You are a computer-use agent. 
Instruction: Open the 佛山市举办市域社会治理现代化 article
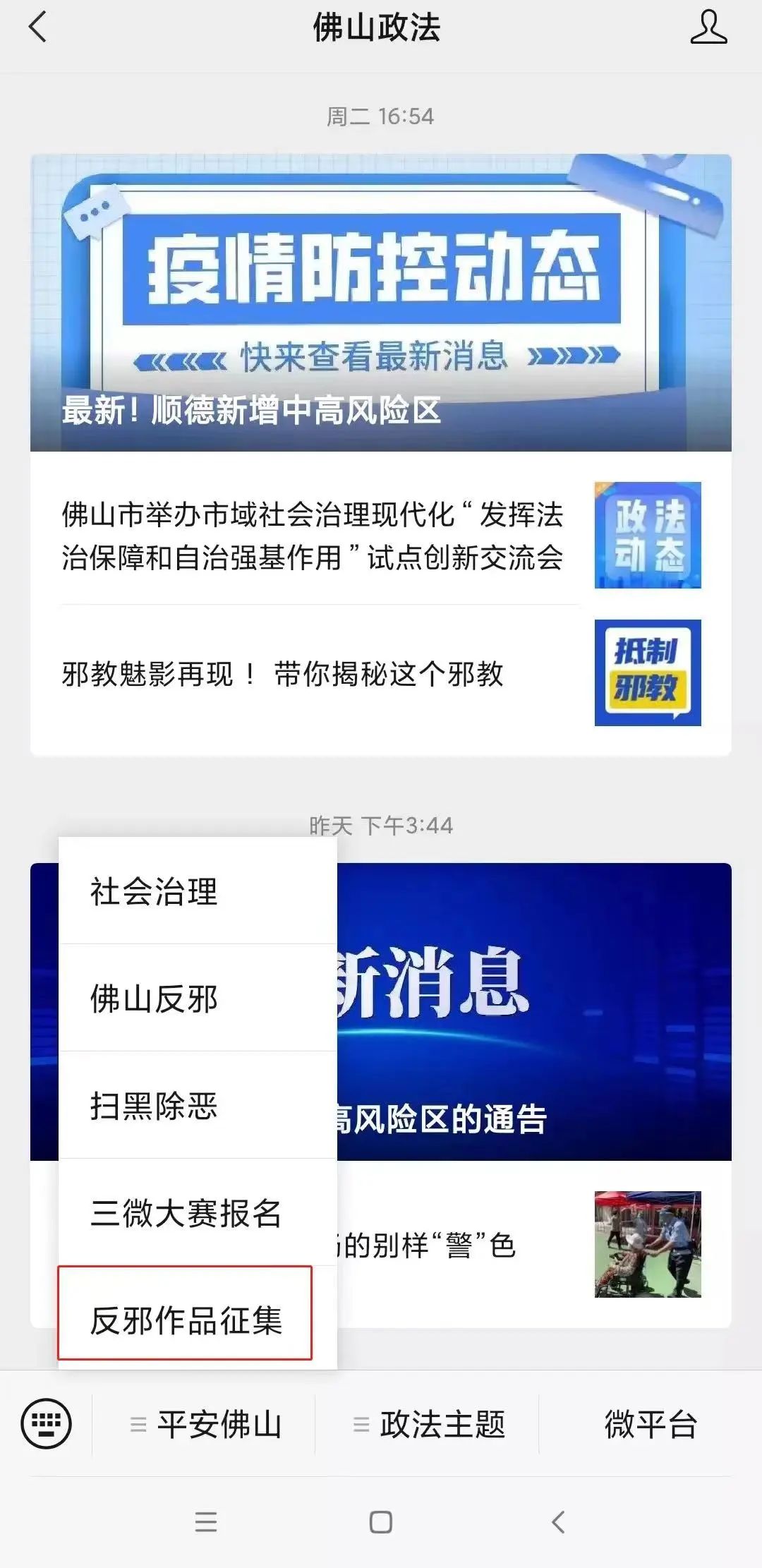click(381, 536)
